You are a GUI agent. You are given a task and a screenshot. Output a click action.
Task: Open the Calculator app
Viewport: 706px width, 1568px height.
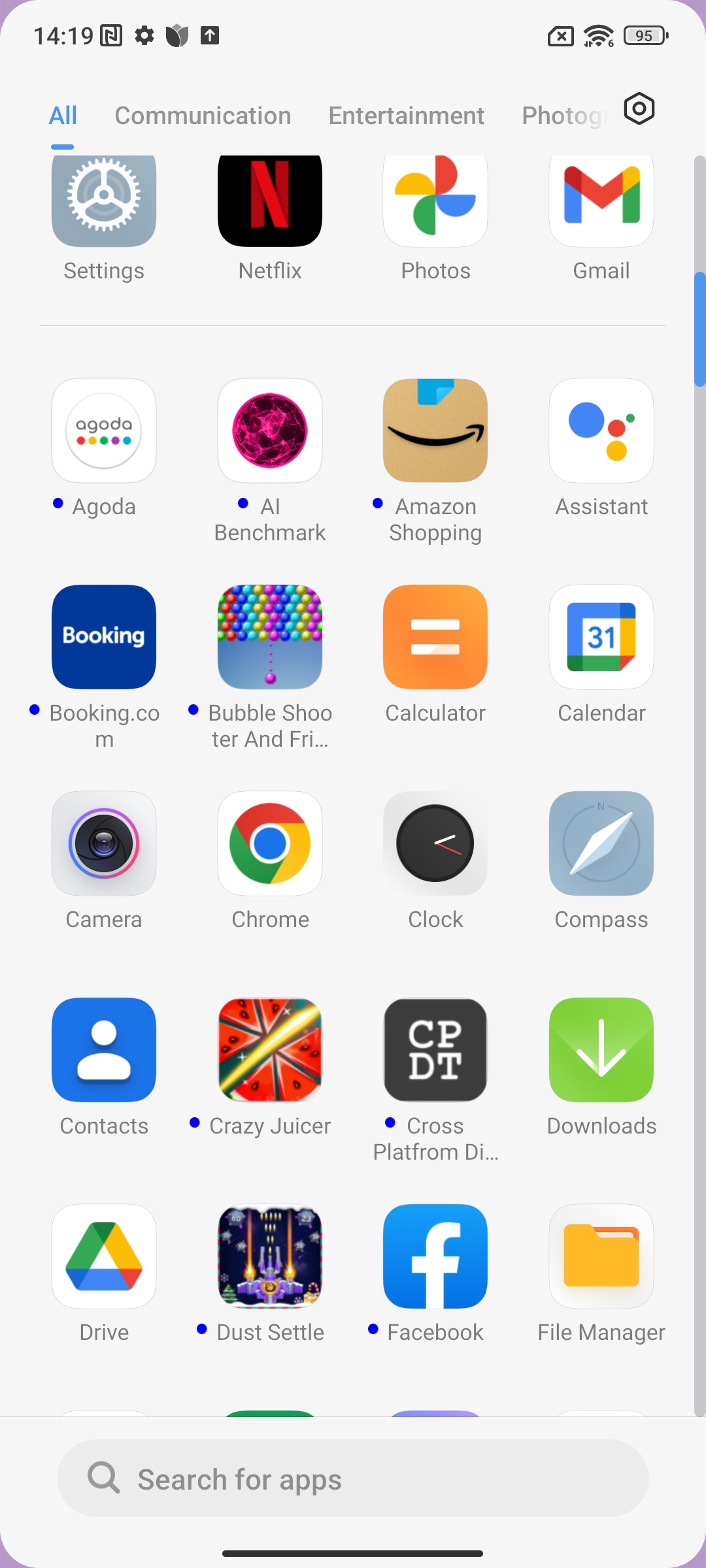click(x=435, y=637)
